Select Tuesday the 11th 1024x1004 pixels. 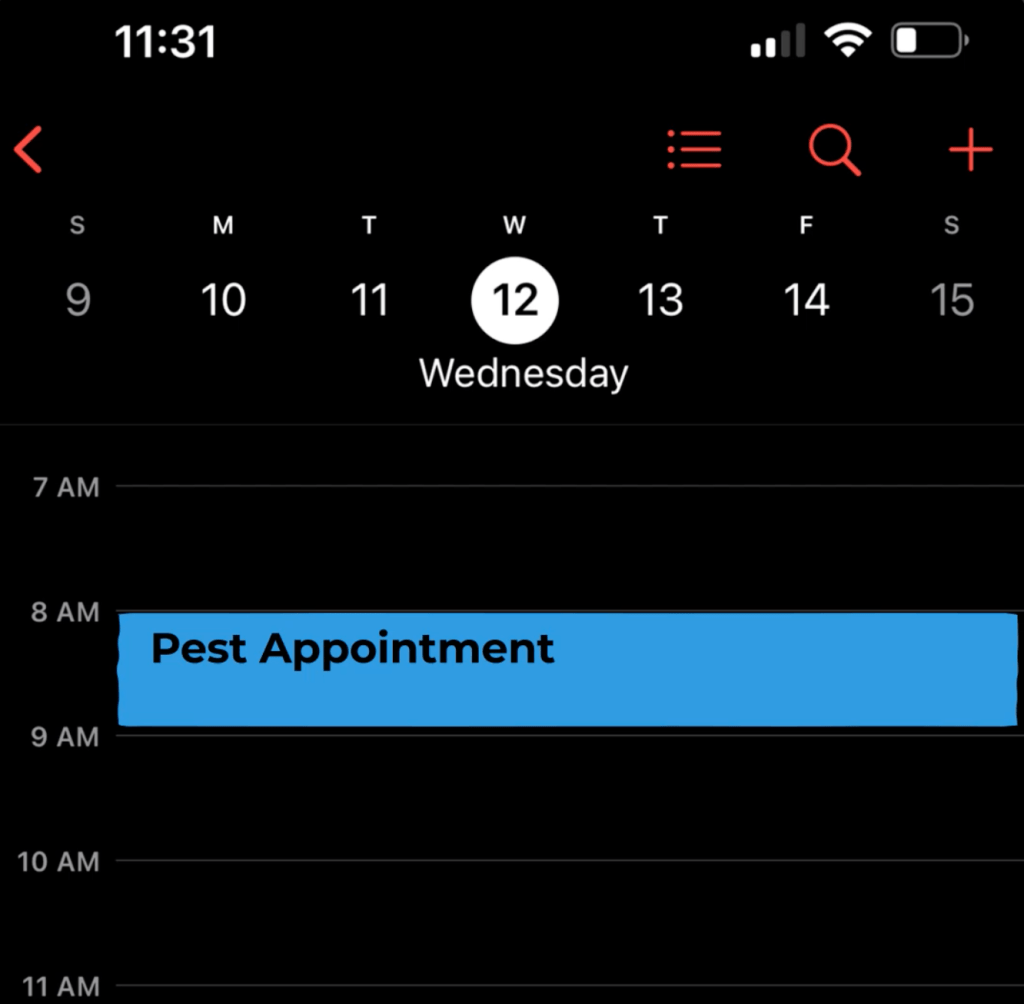pyautogui.click(x=369, y=300)
